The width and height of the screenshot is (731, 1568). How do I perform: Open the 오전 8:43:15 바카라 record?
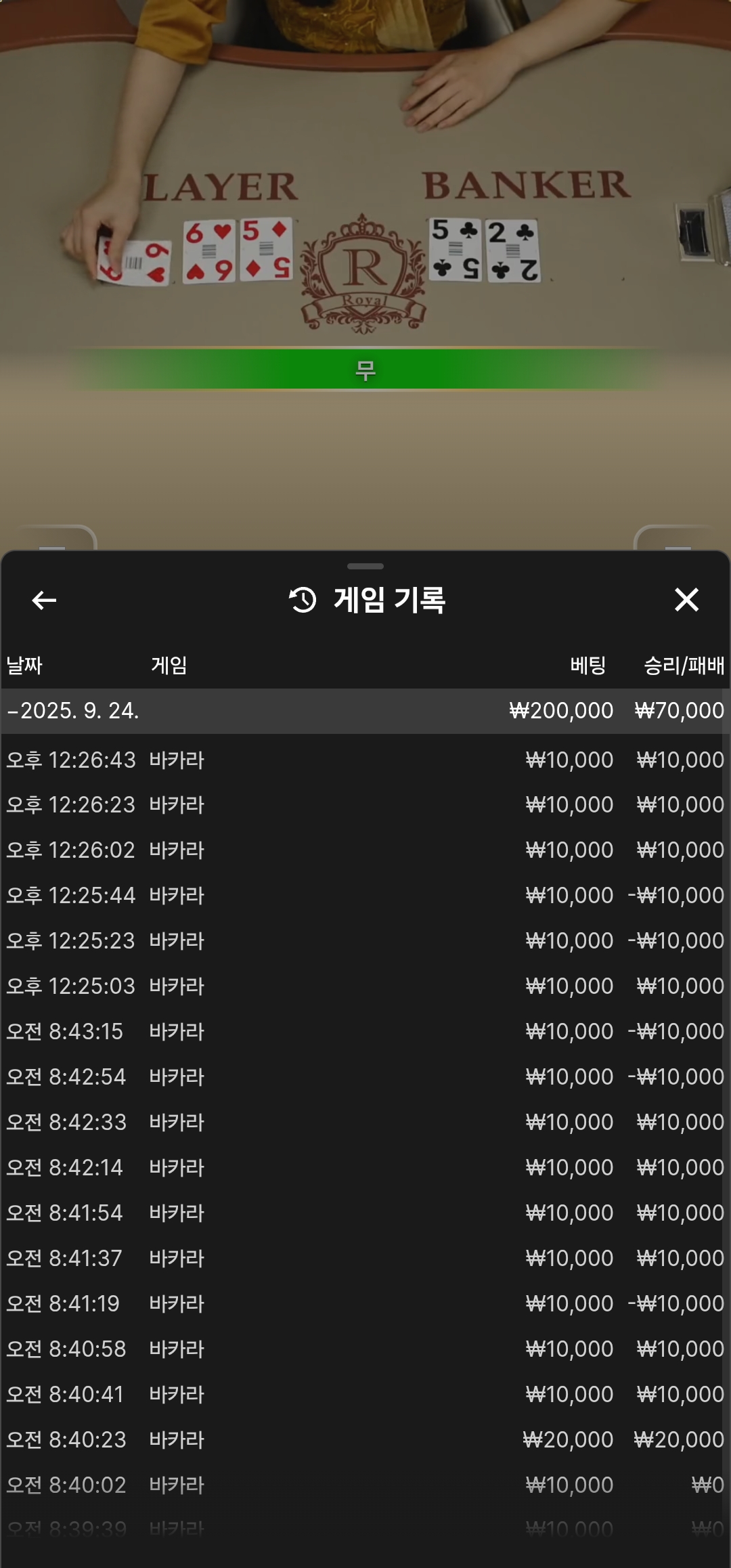[x=365, y=1031]
